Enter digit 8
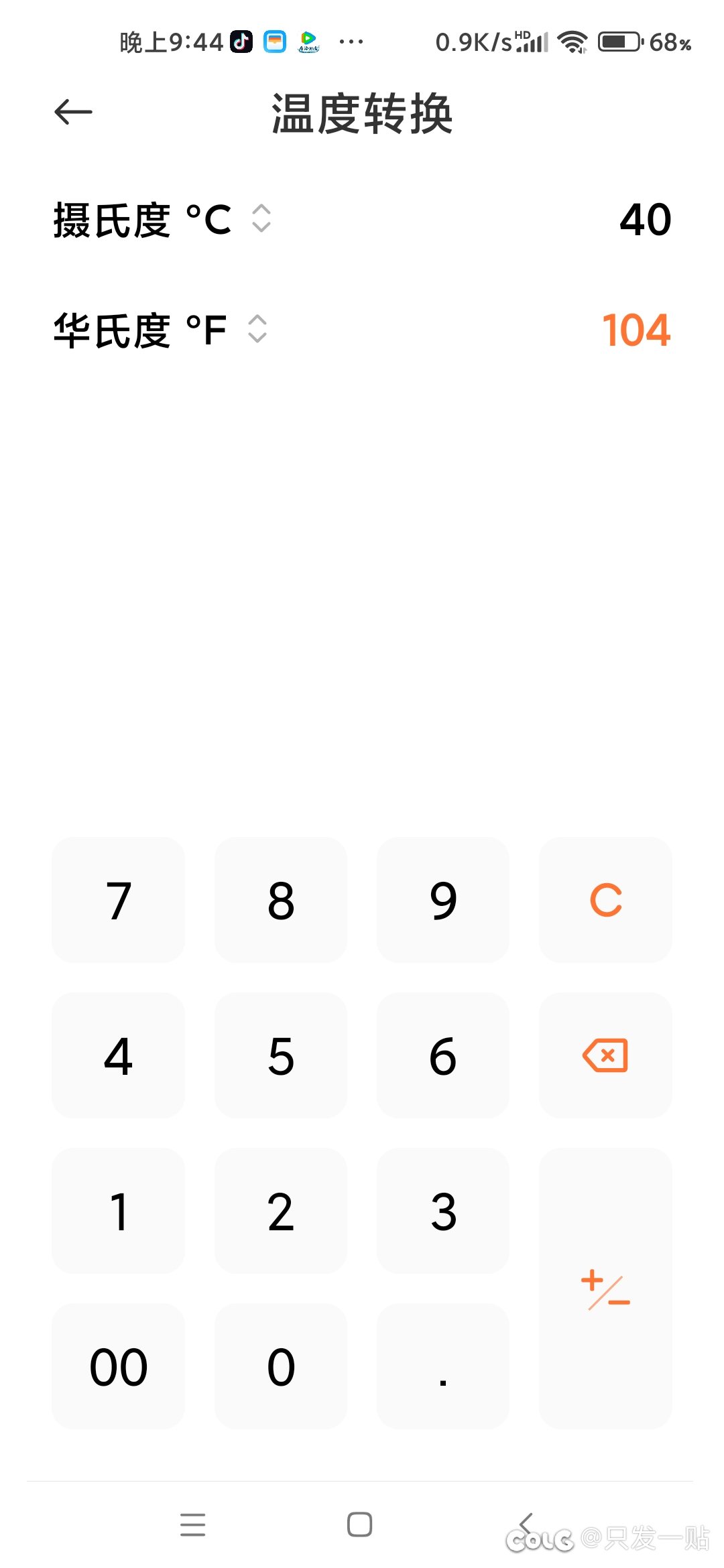 pyautogui.click(x=281, y=900)
